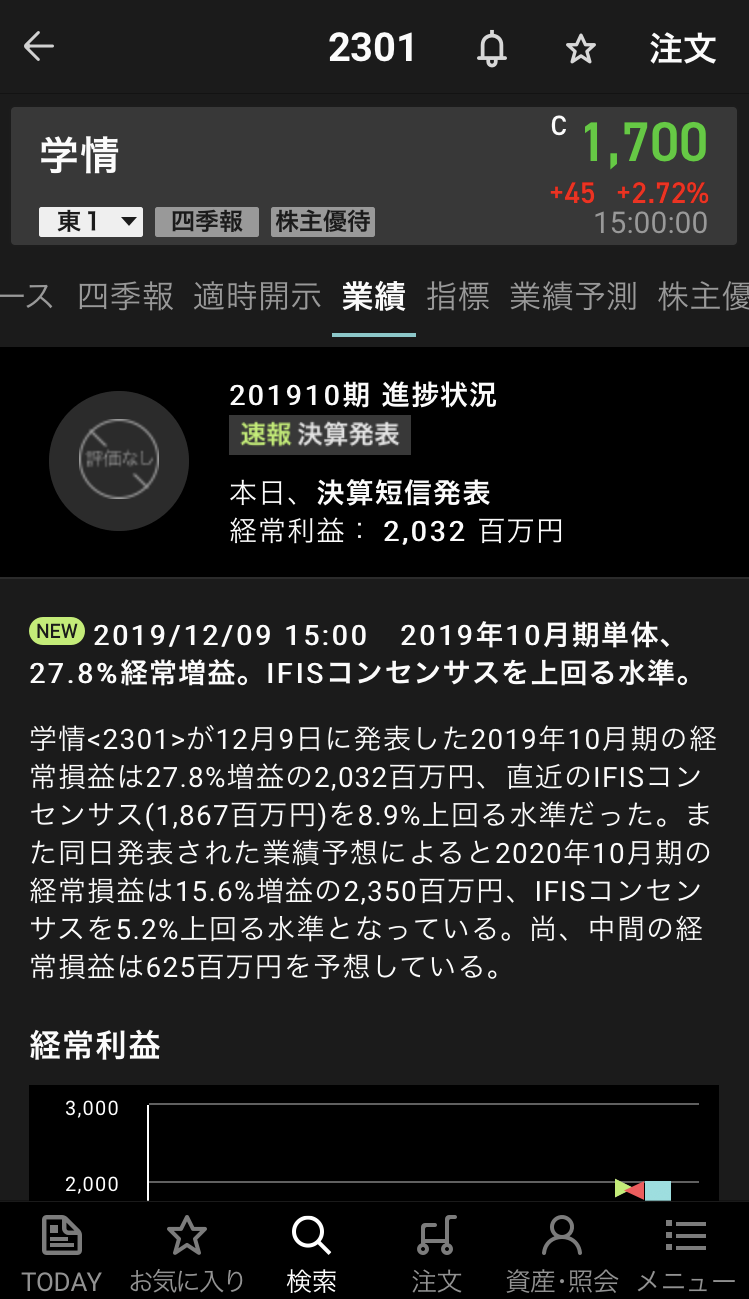This screenshot has height=1299, width=749.
Task: Open 資産・照会 in the bottom navigation
Action: pyautogui.click(x=562, y=1253)
